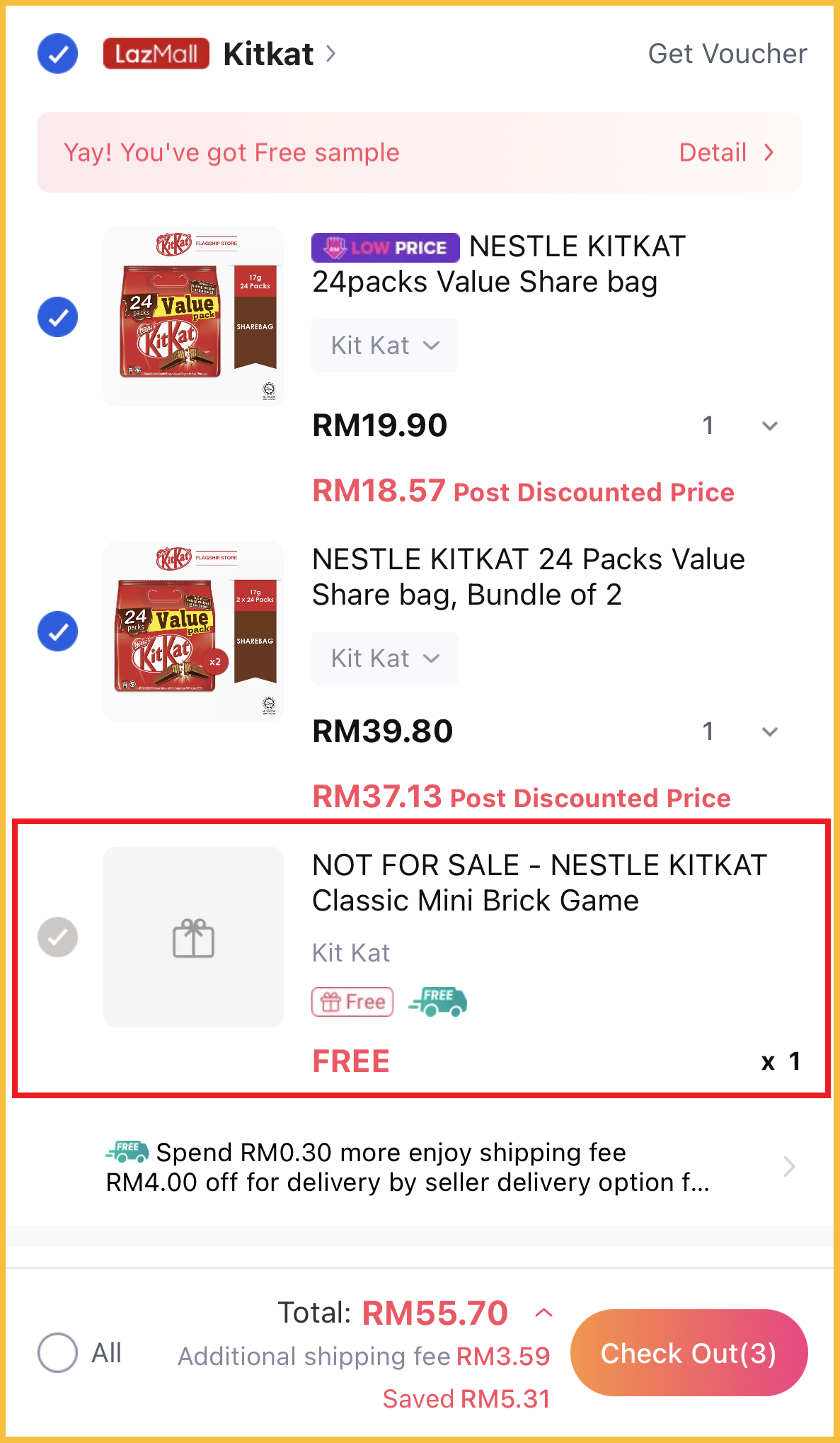The height and width of the screenshot is (1443, 840).
Task: Open the Kitkat store page
Action: (269, 54)
